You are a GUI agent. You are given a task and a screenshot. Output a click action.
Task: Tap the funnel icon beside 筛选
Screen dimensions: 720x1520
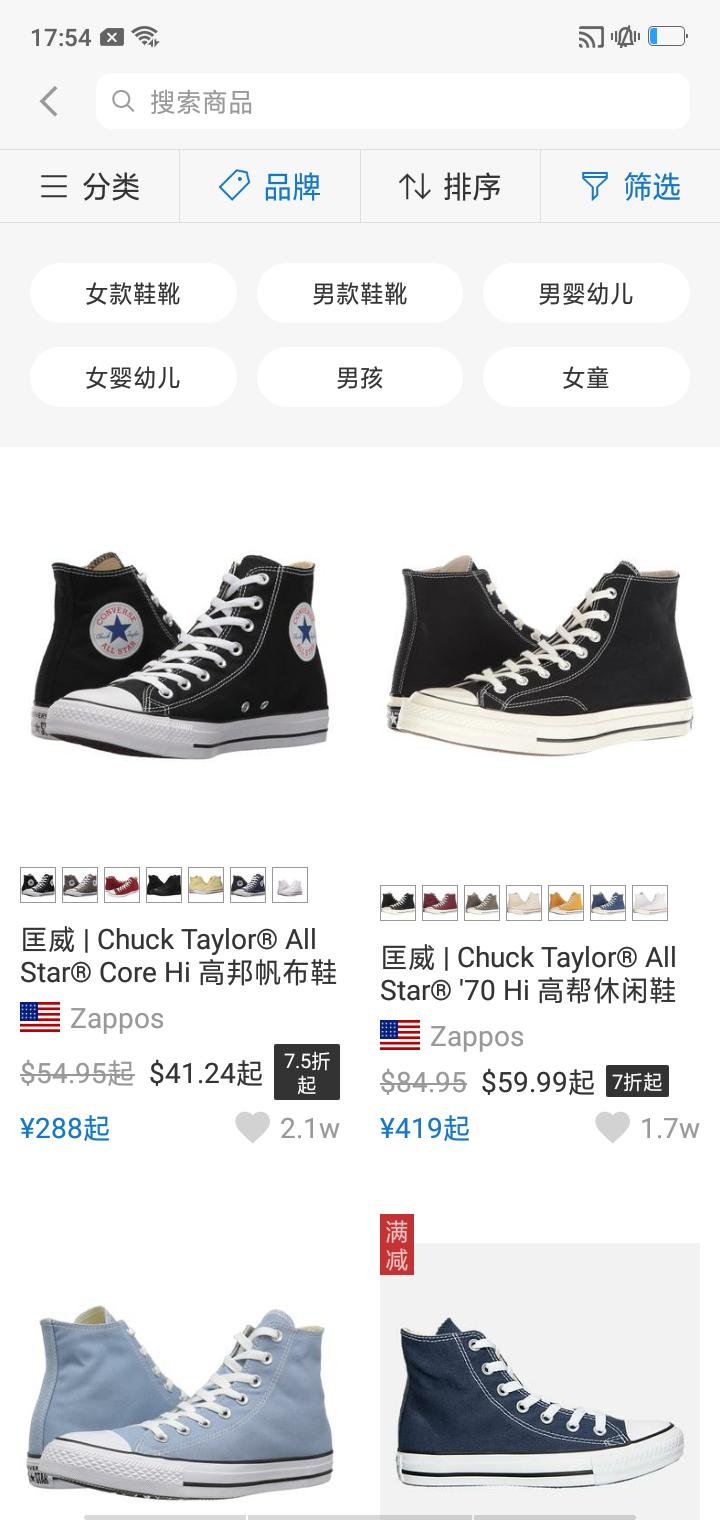click(x=594, y=185)
